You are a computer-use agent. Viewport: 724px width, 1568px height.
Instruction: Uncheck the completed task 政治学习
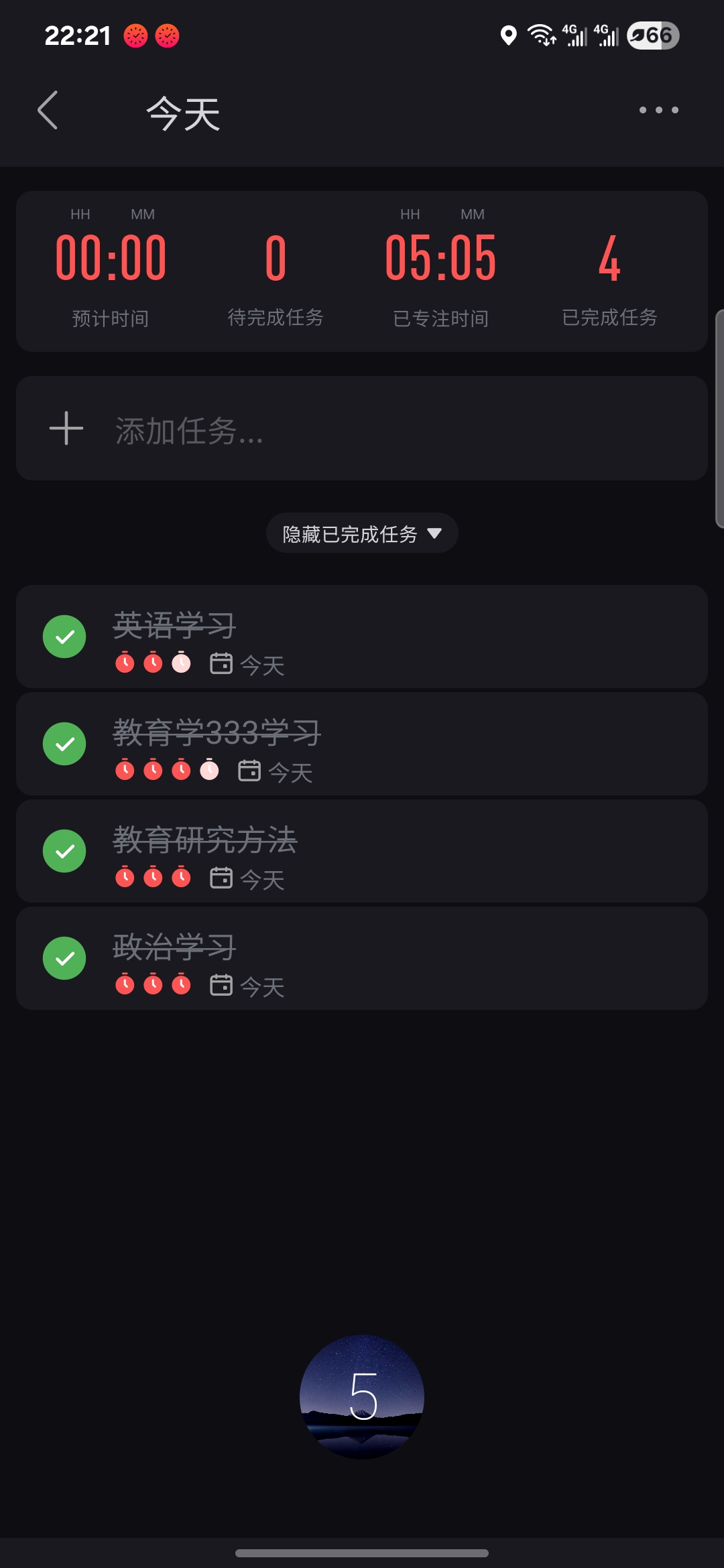(x=64, y=958)
